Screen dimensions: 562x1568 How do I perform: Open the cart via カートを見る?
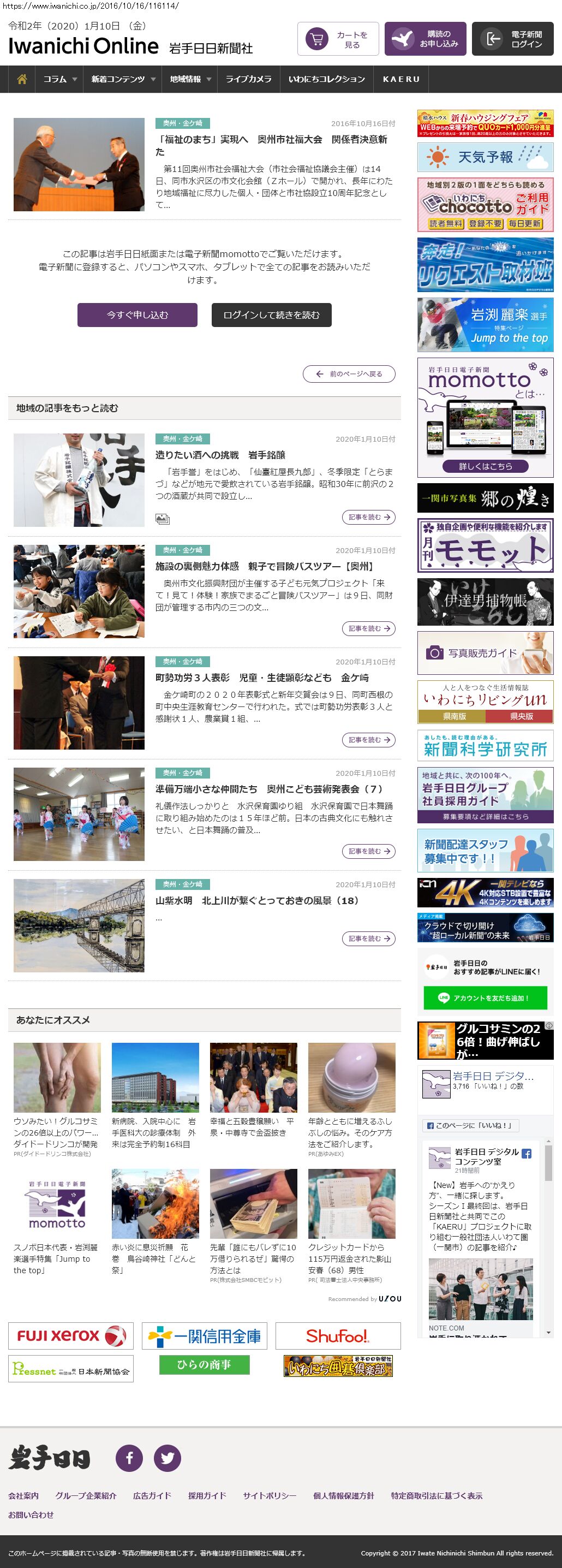point(338,39)
